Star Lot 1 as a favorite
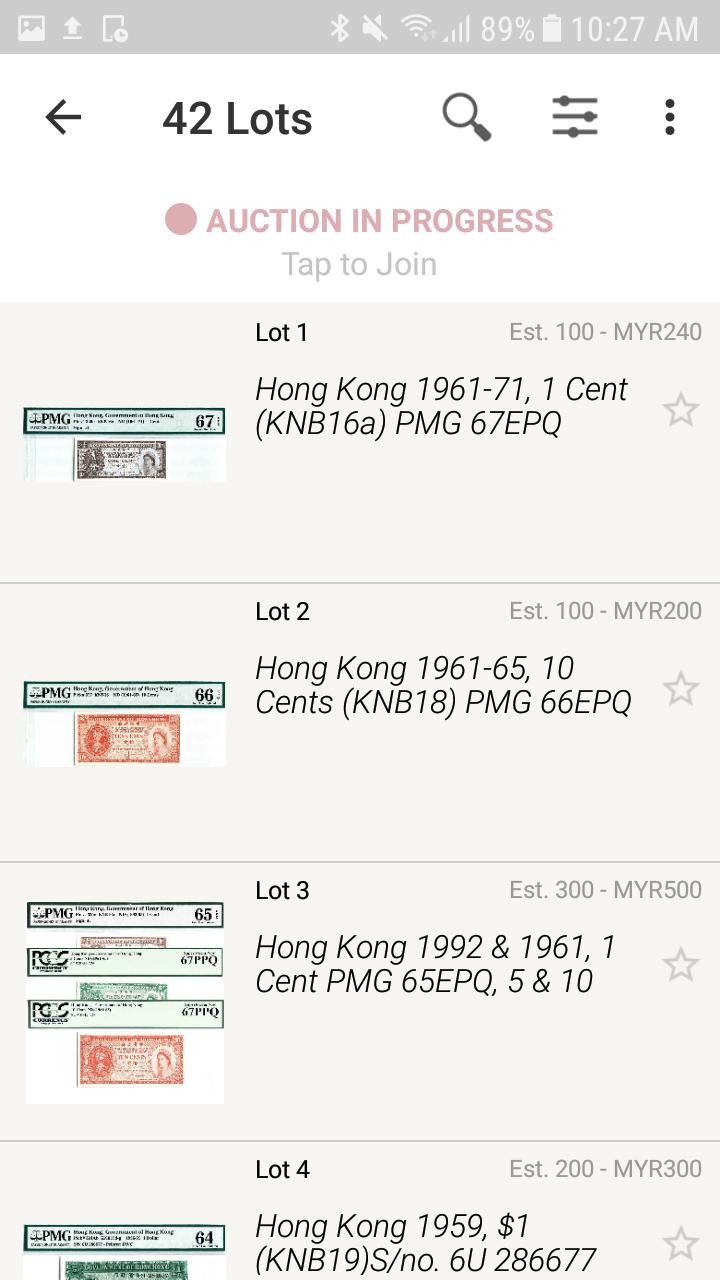Image resolution: width=720 pixels, height=1280 pixels. pos(681,410)
